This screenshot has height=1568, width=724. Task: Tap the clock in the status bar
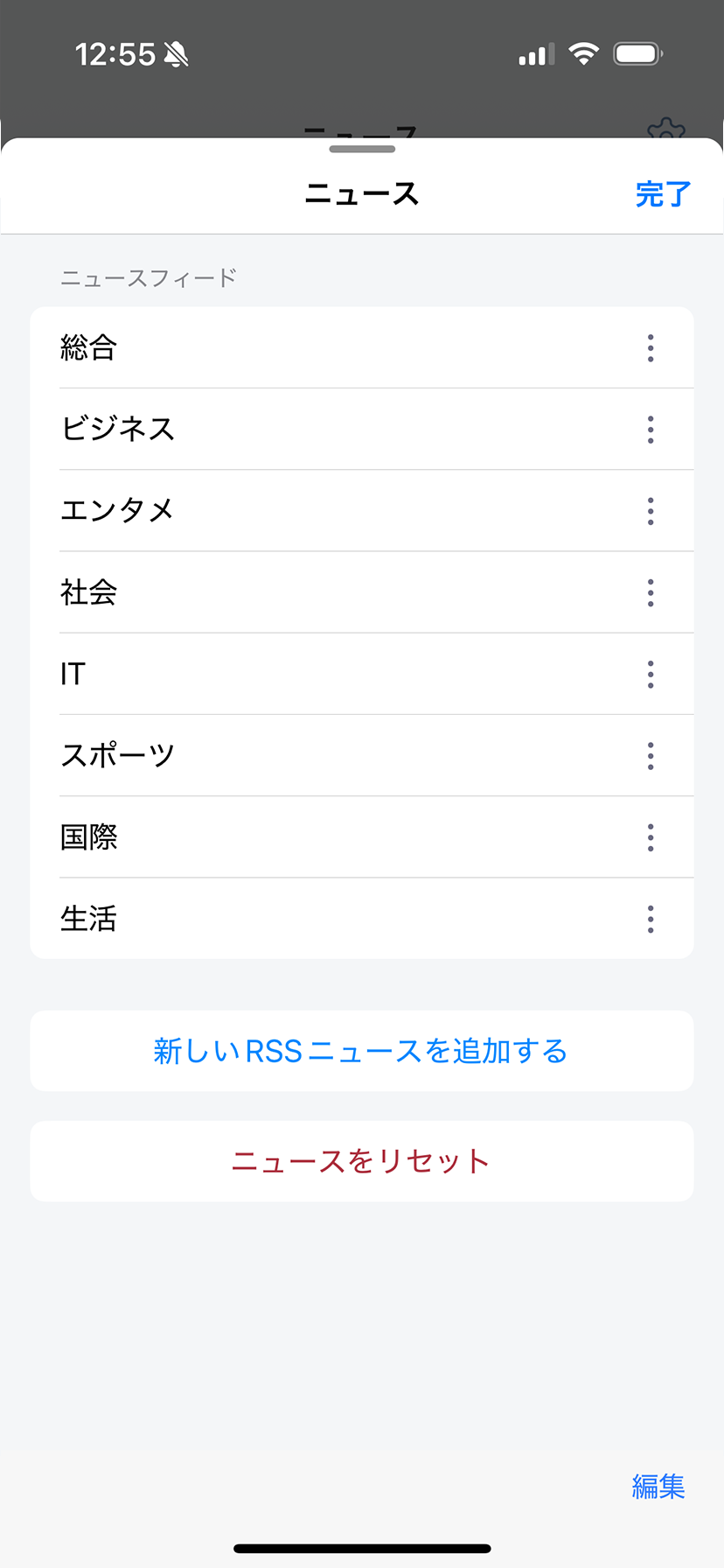click(116, 52)
